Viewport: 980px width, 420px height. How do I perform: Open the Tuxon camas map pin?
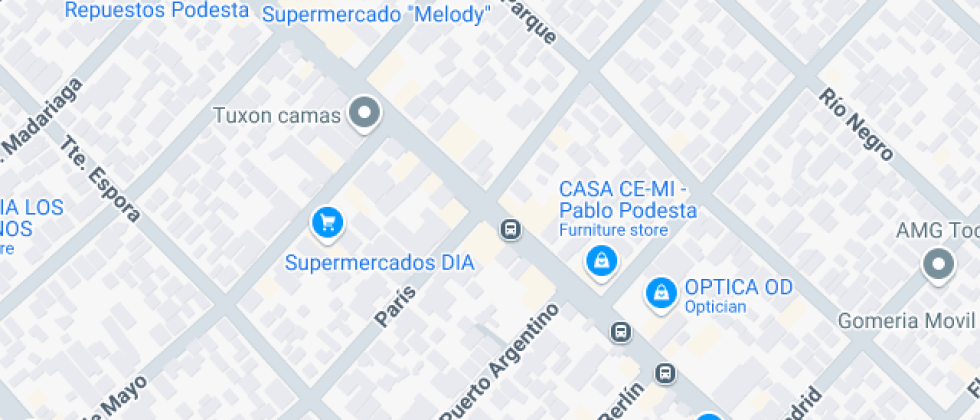click(x=365, y=114)
